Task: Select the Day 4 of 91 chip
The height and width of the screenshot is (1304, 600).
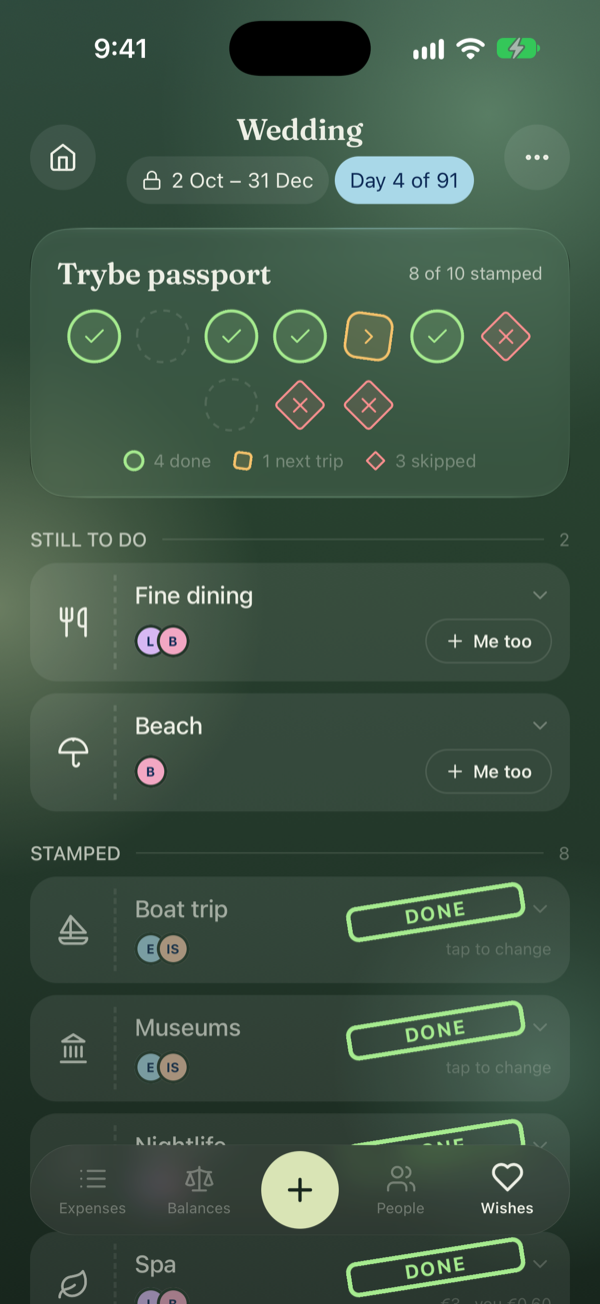Action: click(404, 181)
